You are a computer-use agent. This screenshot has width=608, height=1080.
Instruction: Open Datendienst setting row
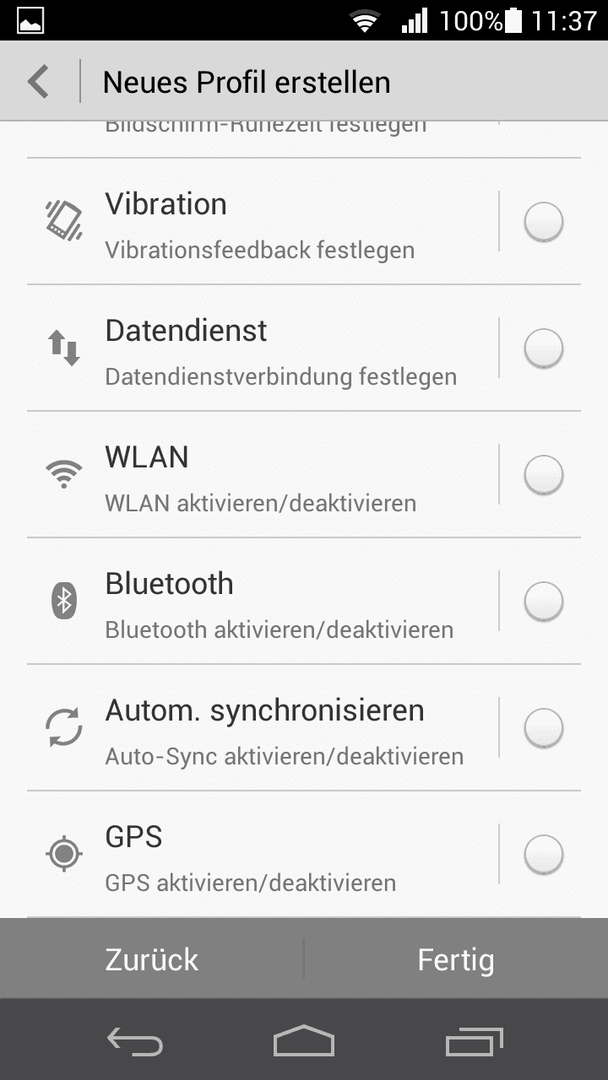[262, 348]
